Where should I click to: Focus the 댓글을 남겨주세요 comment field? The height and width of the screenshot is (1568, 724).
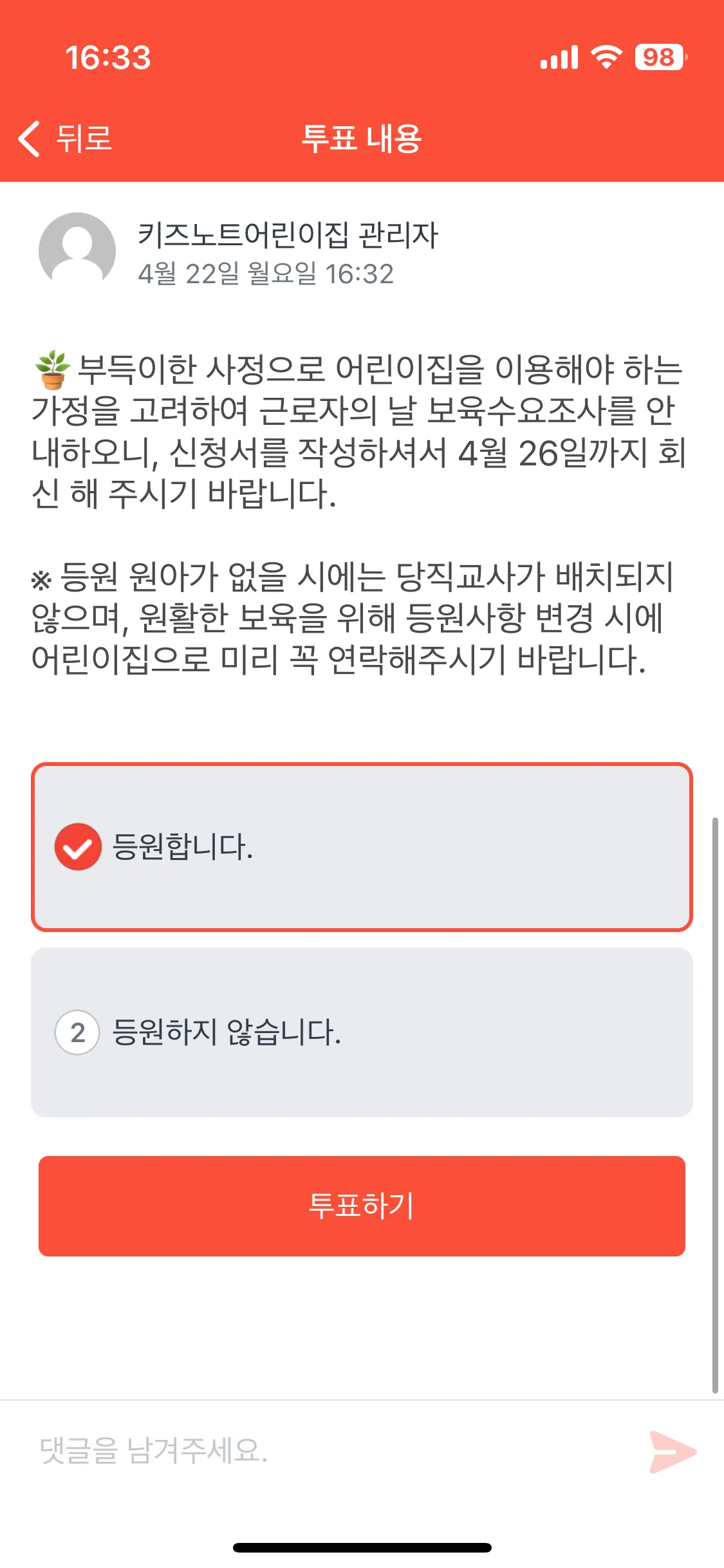point(322,1451)
